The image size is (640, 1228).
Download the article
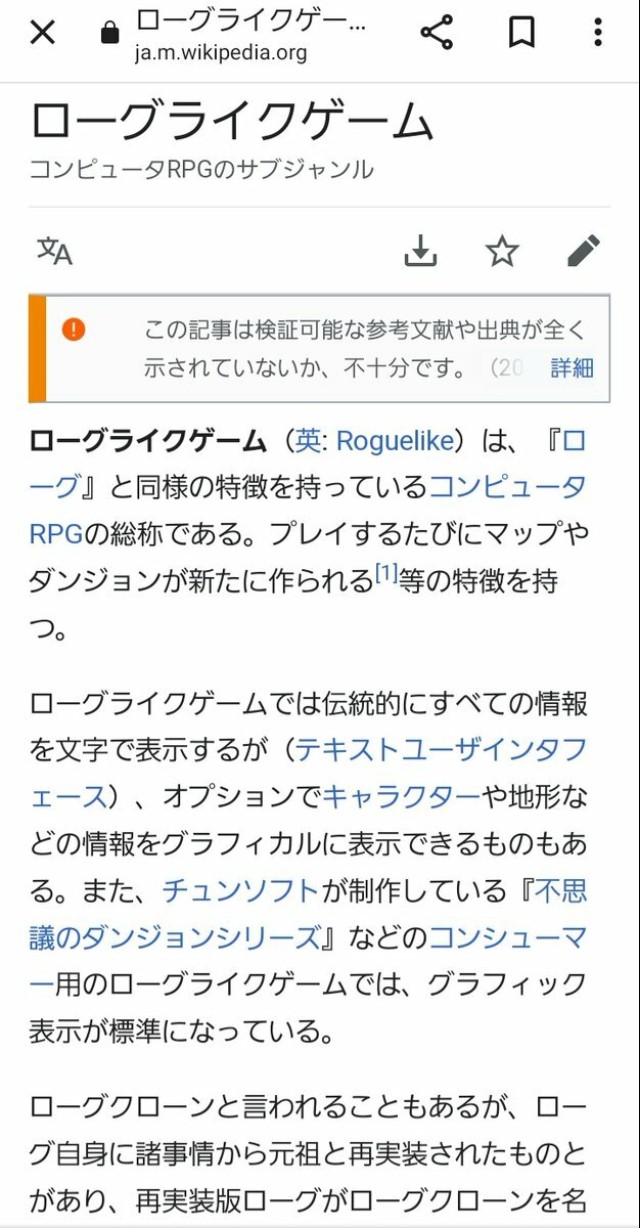tap(421, 251)
